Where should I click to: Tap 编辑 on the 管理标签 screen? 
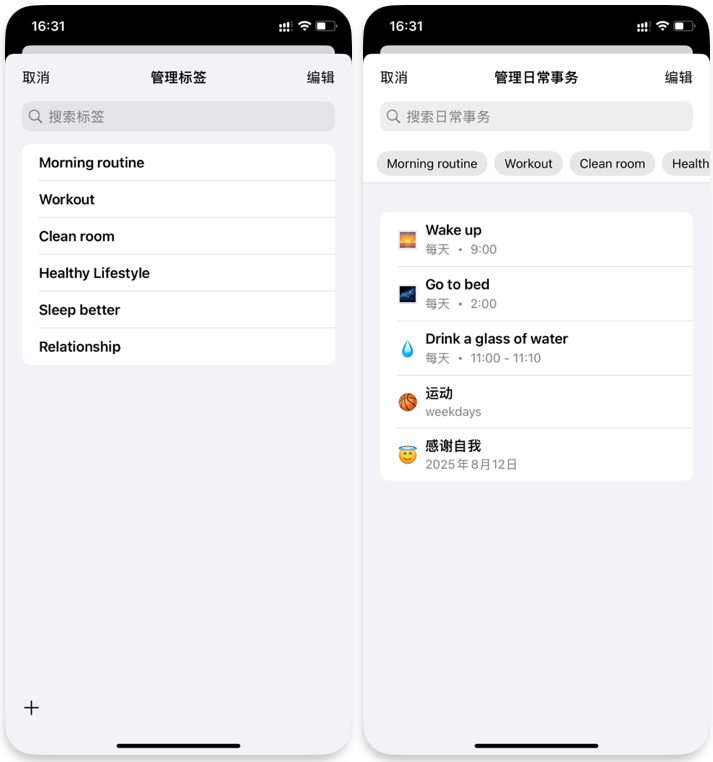tap(320, 77)
